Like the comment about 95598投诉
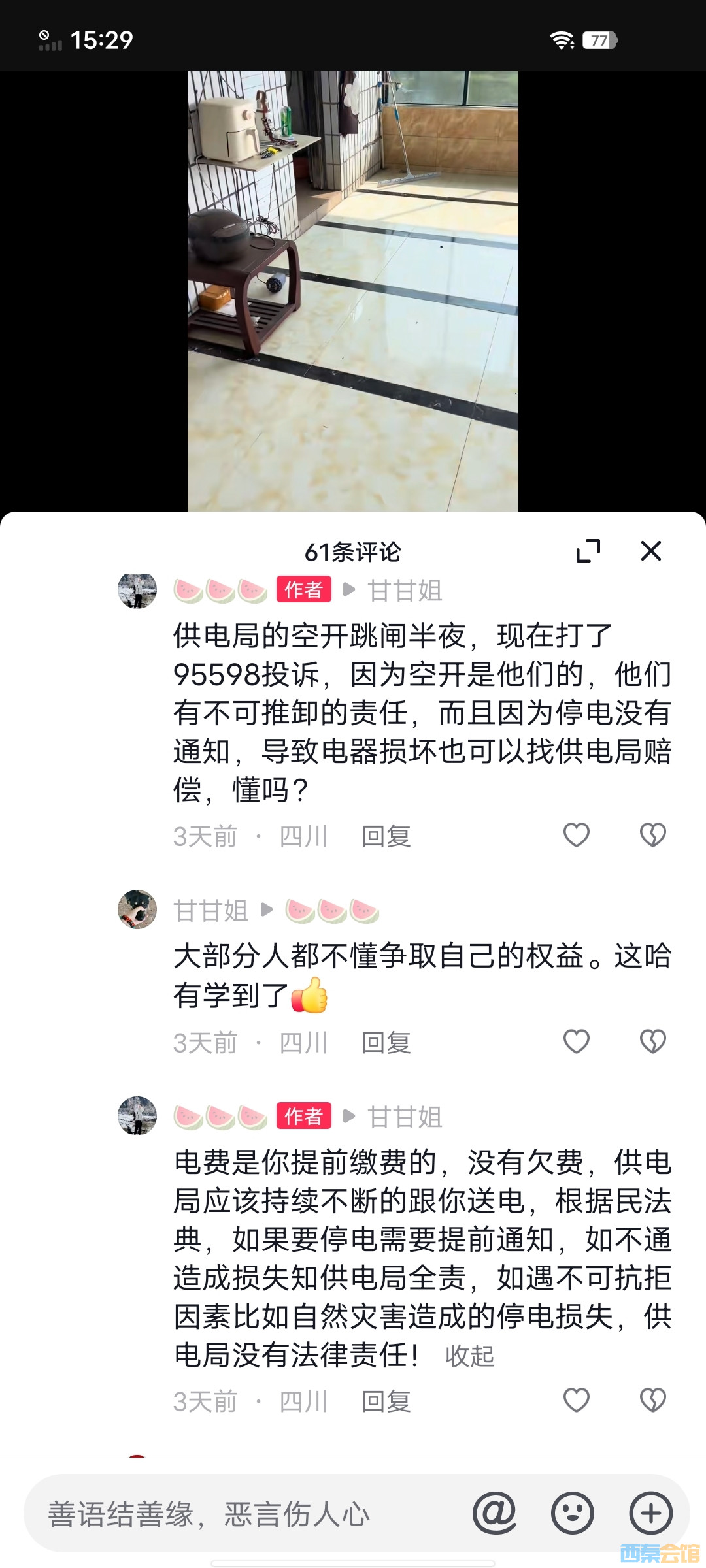 pyautogui.click(x=576, y=835)
